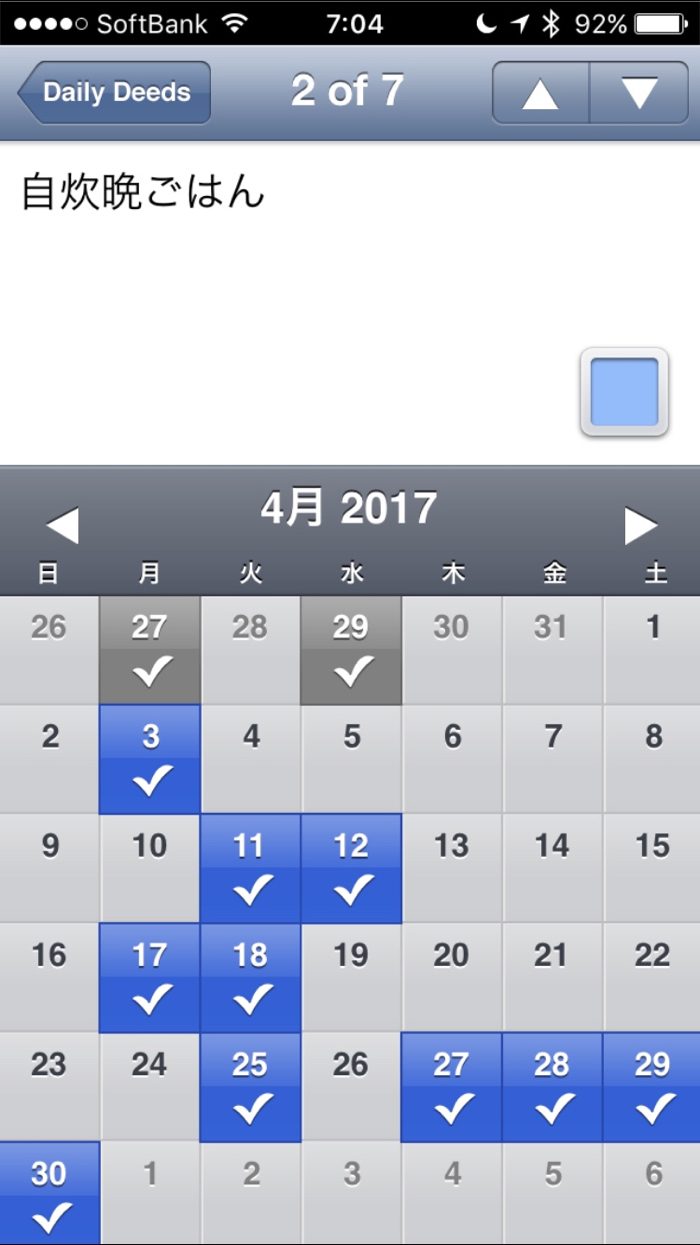
Task: Uncheck April 11 on the calendar
Action: 250,868
